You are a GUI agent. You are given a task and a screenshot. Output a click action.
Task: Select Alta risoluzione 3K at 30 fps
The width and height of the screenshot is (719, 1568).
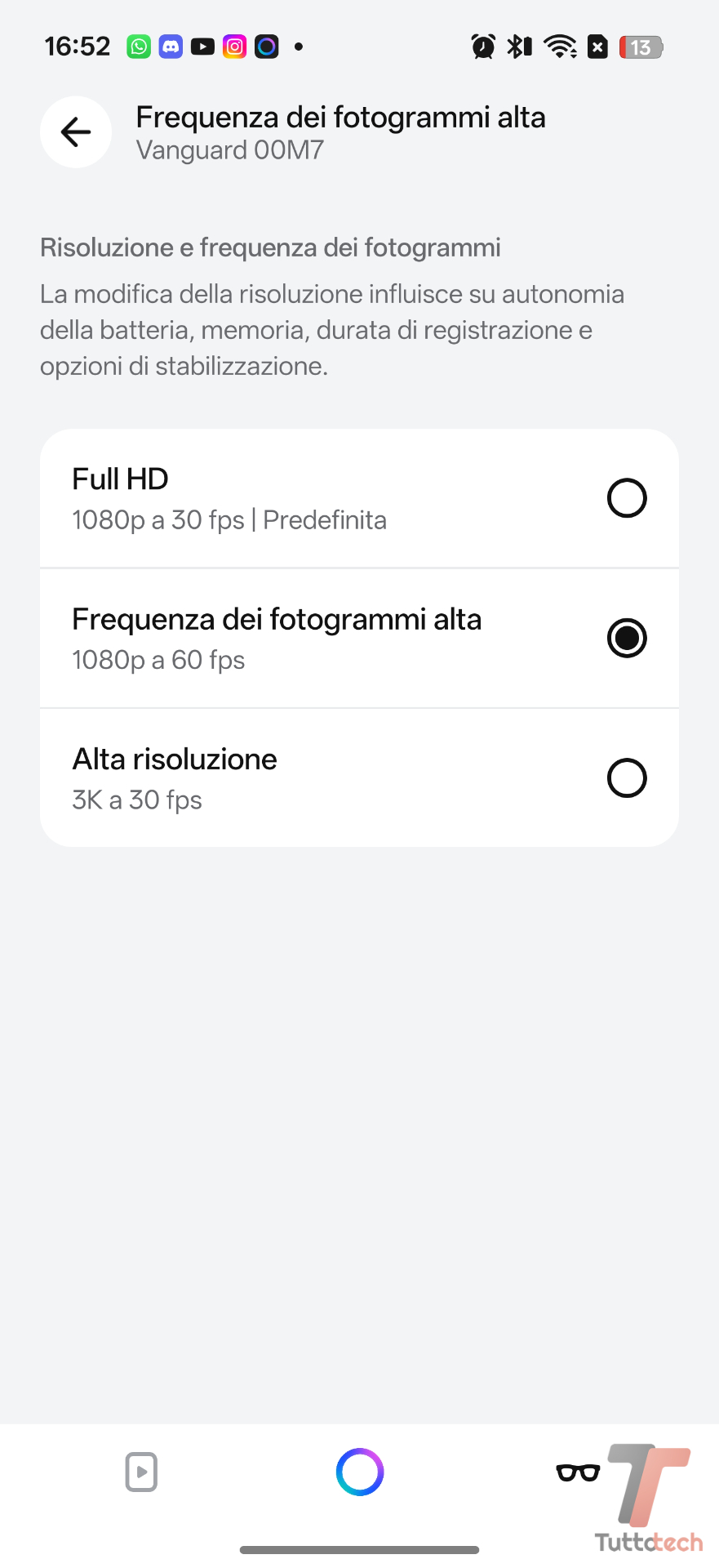[626, 778]
